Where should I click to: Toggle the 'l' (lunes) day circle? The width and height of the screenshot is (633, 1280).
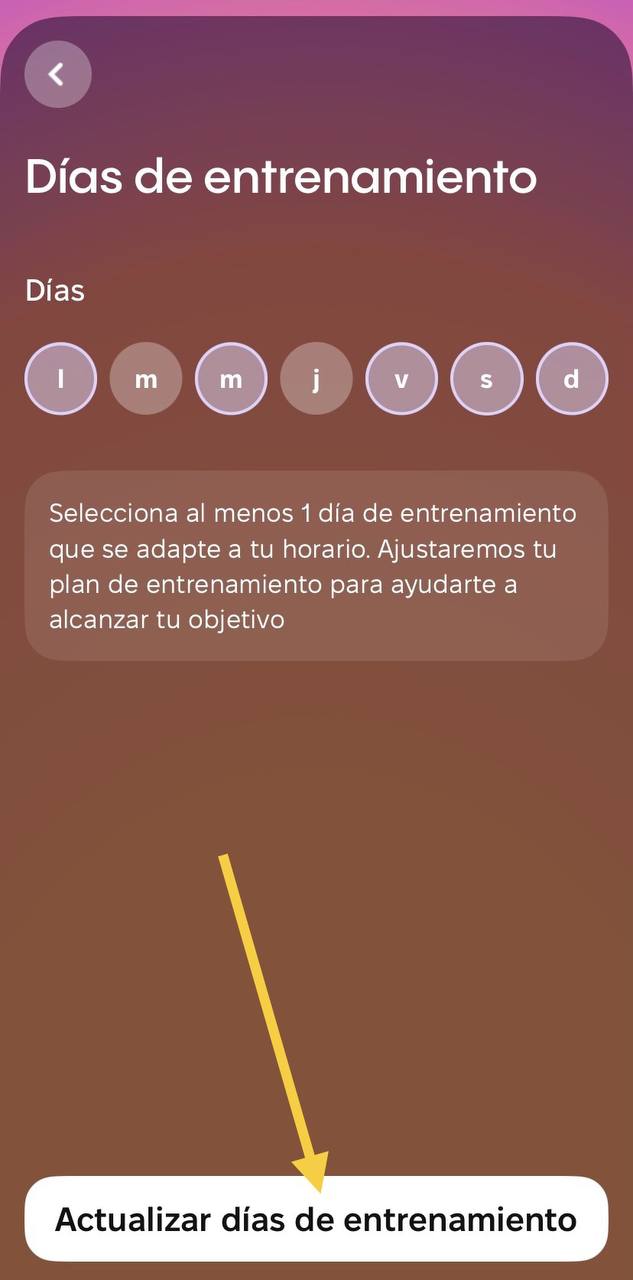click(x=61, y=379)
